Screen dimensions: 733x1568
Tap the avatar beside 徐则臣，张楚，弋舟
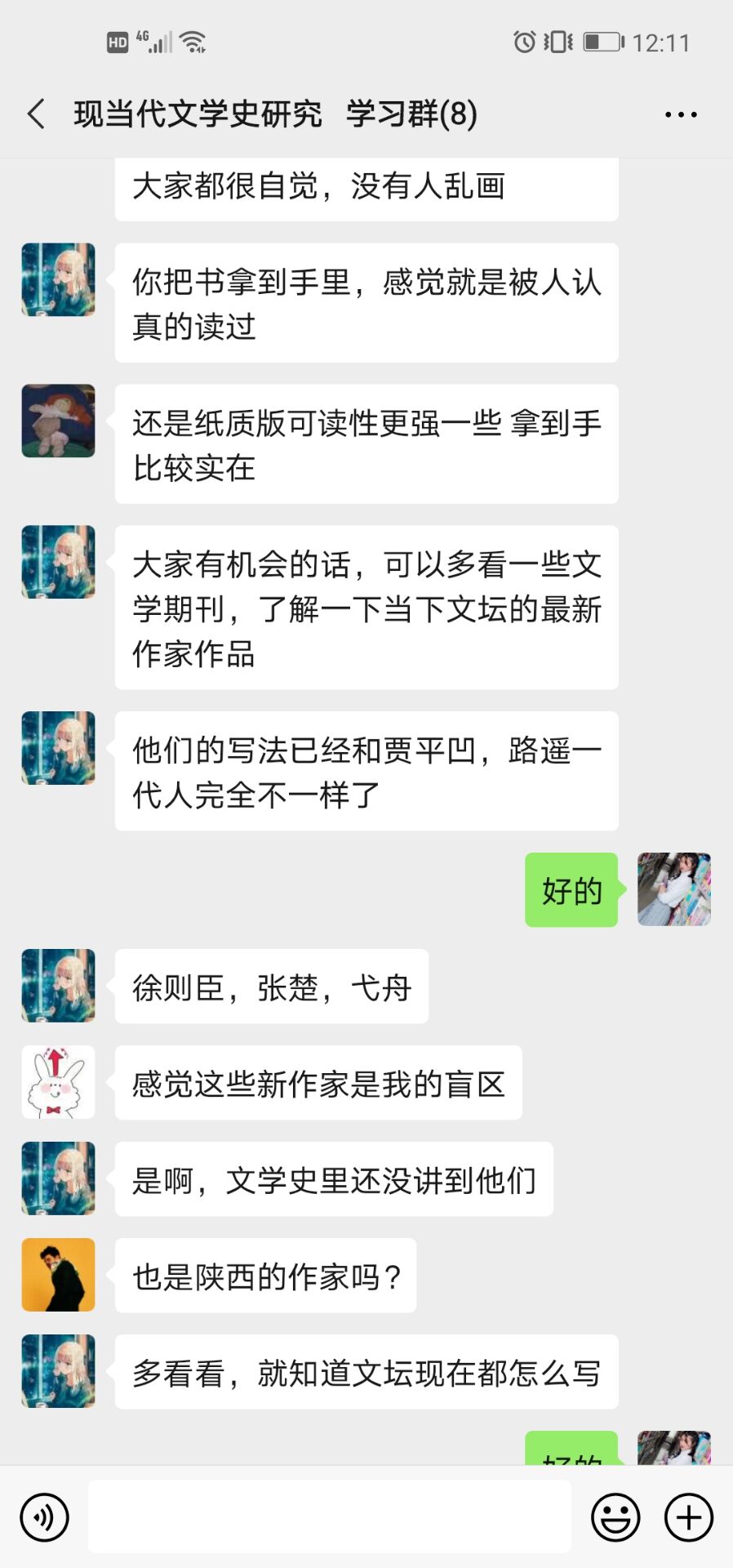(58, 986)
